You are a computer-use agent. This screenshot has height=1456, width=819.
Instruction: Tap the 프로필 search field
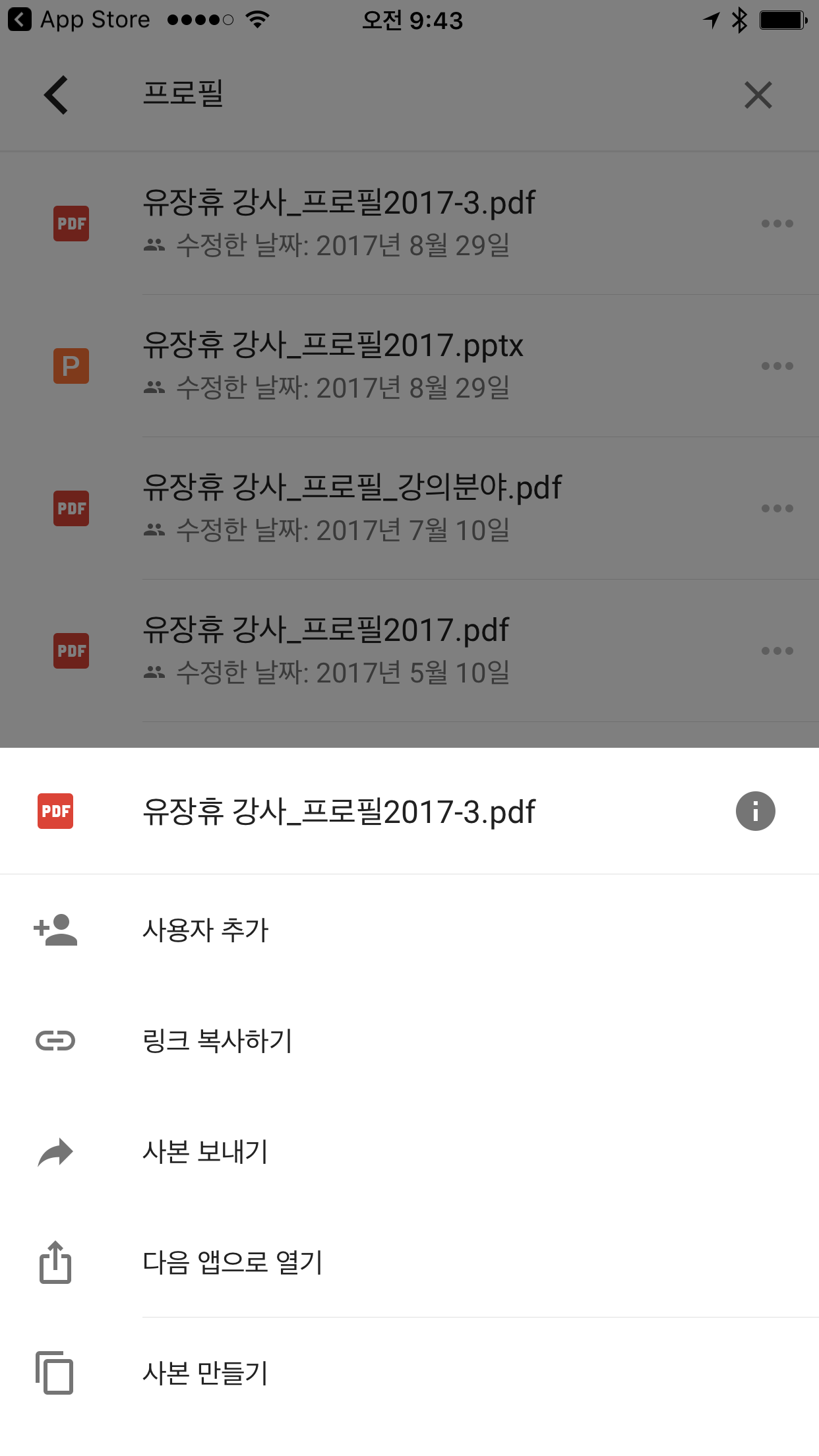coord(396,94)
